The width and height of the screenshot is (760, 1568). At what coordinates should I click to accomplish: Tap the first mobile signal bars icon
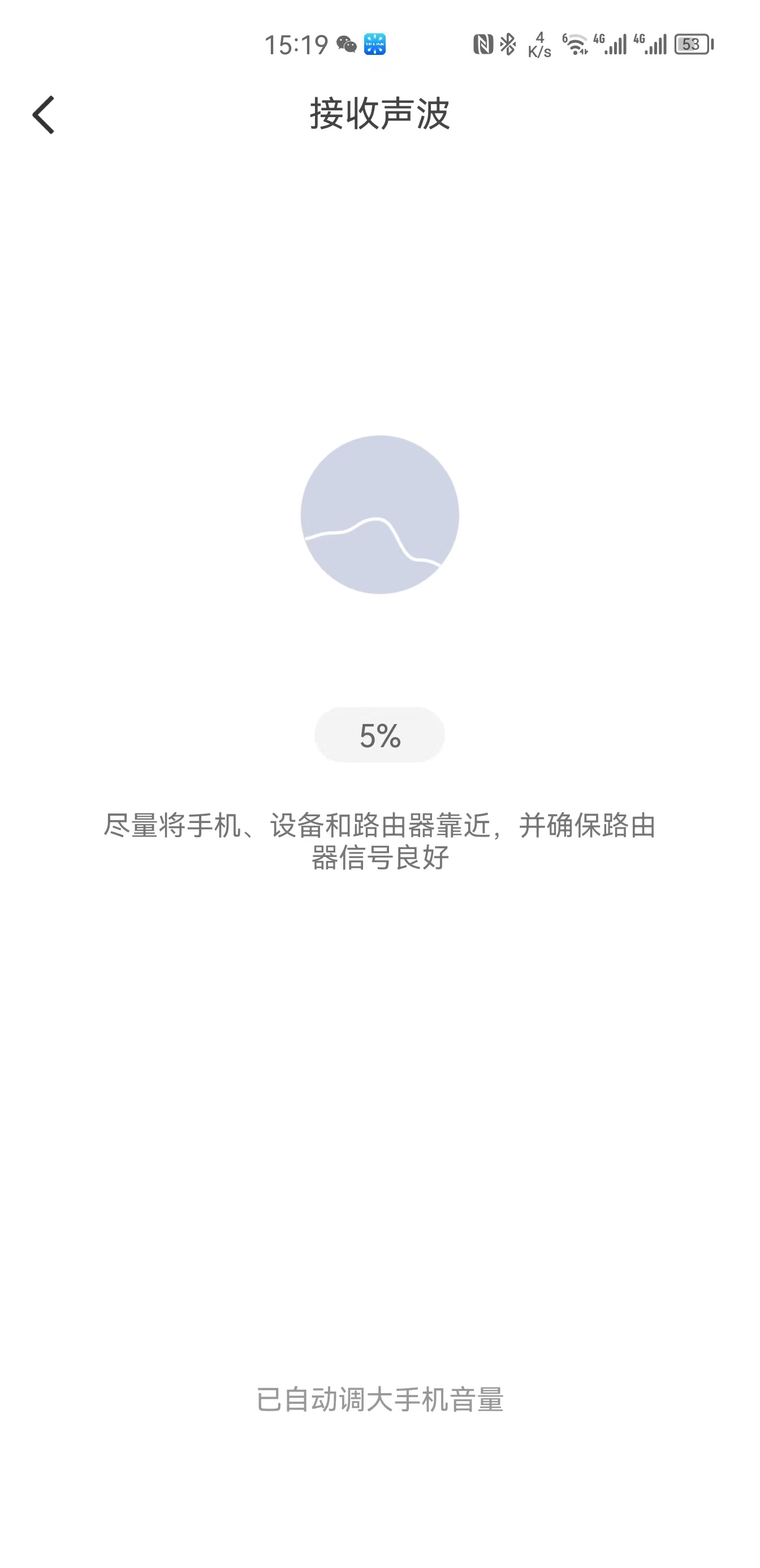(616, 44)
